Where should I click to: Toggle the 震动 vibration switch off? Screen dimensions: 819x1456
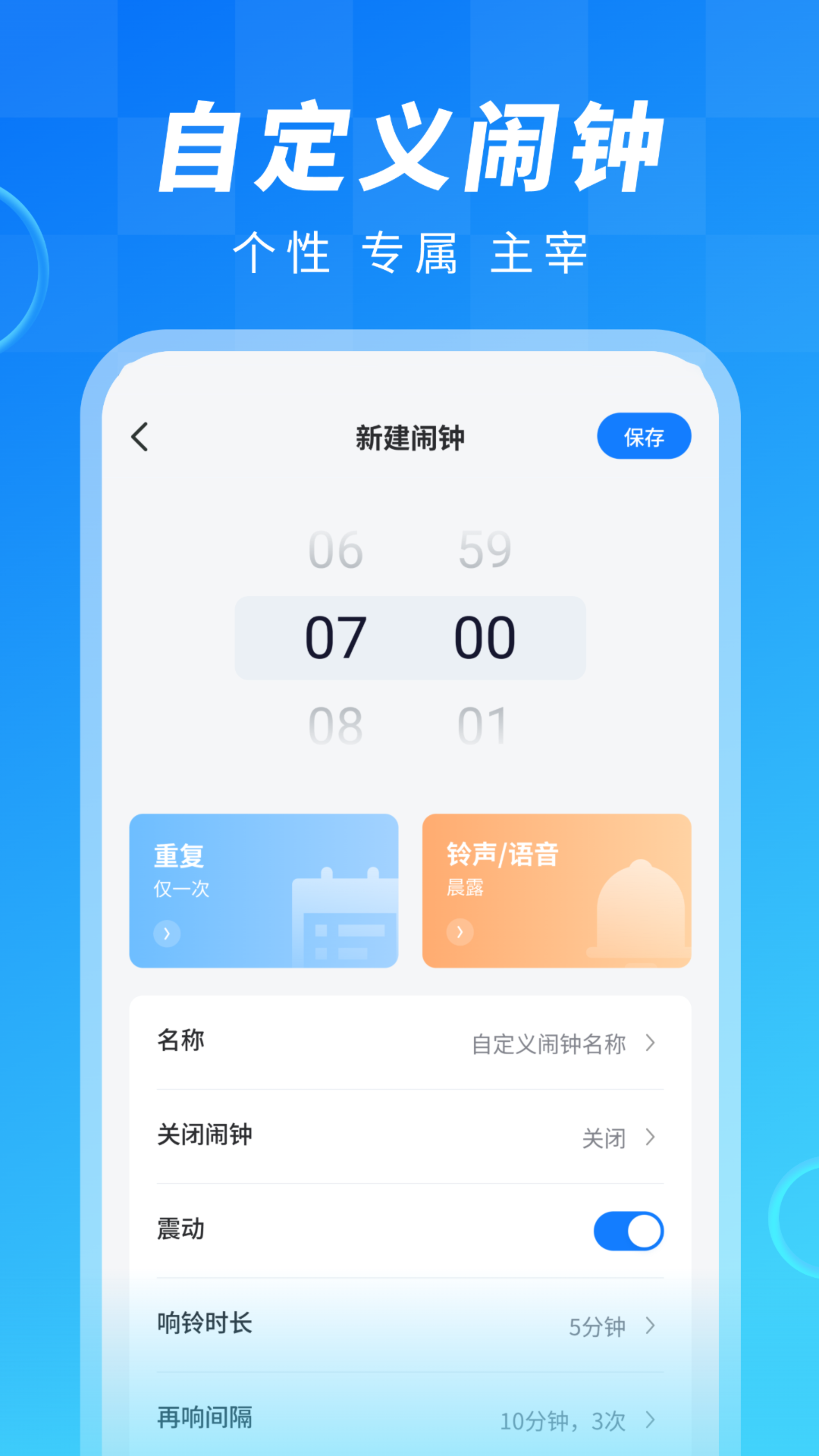pos(627,1231)
